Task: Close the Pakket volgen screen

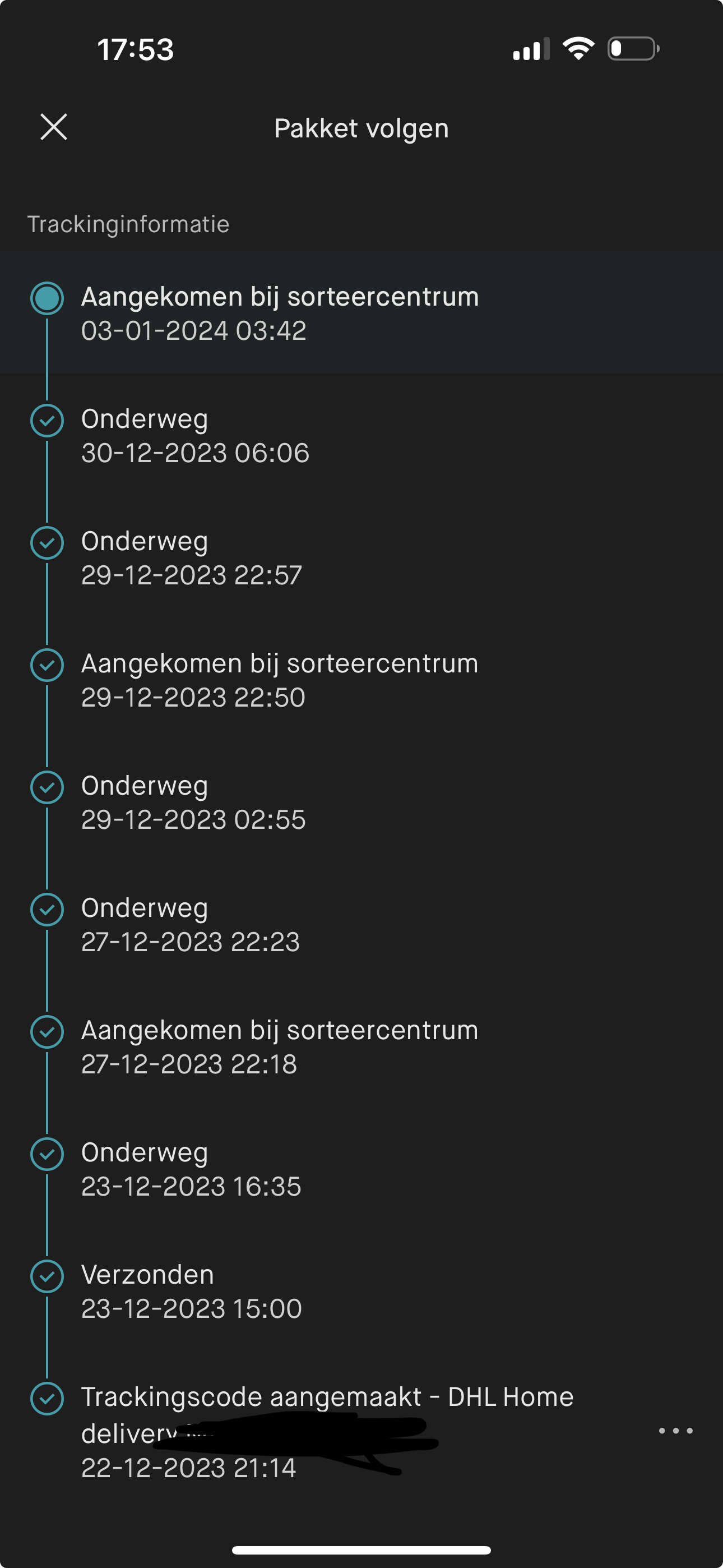Action: pyautogui.click(x=54, y=127)
